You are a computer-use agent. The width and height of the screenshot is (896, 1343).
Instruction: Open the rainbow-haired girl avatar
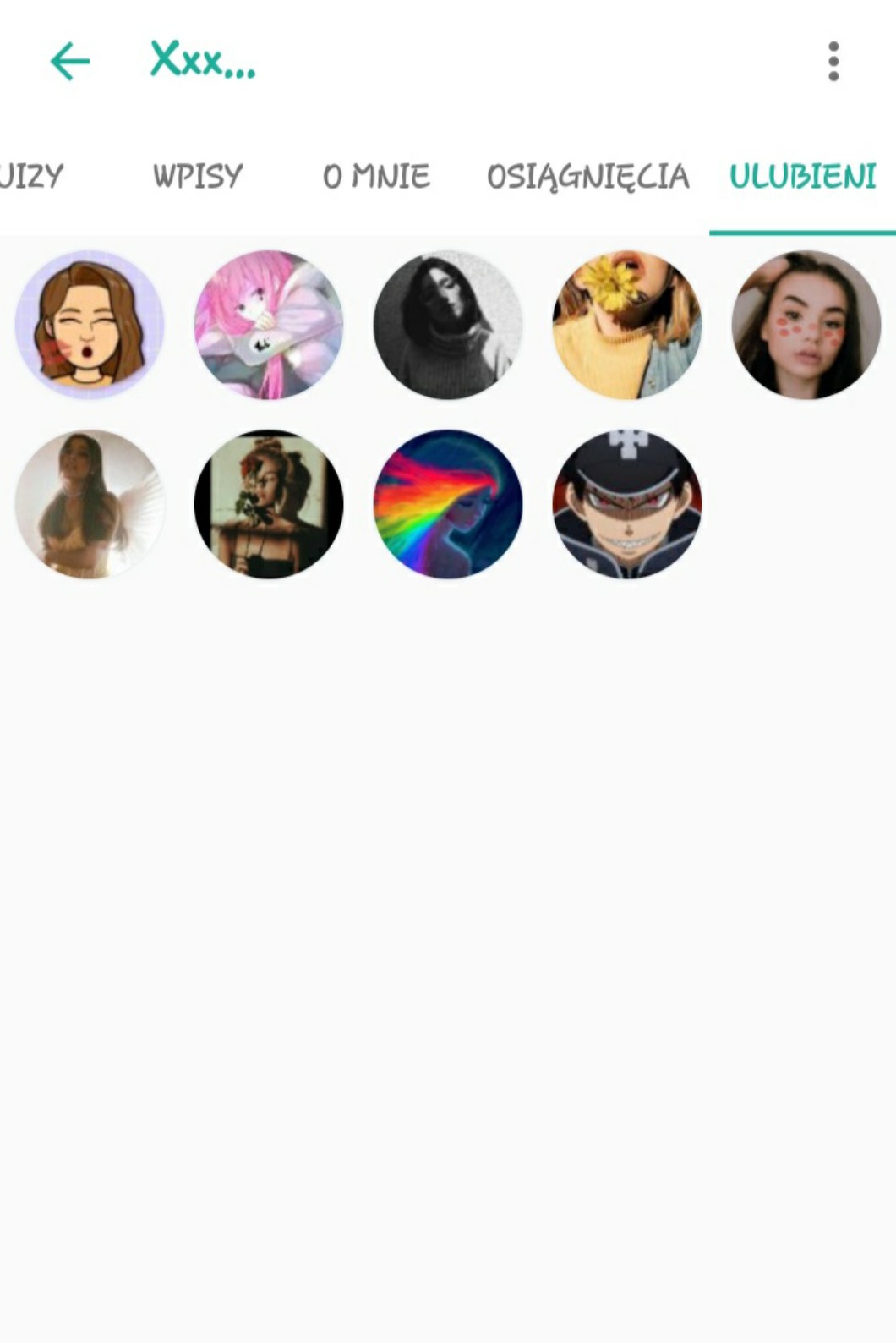click(x=448, y=504)
